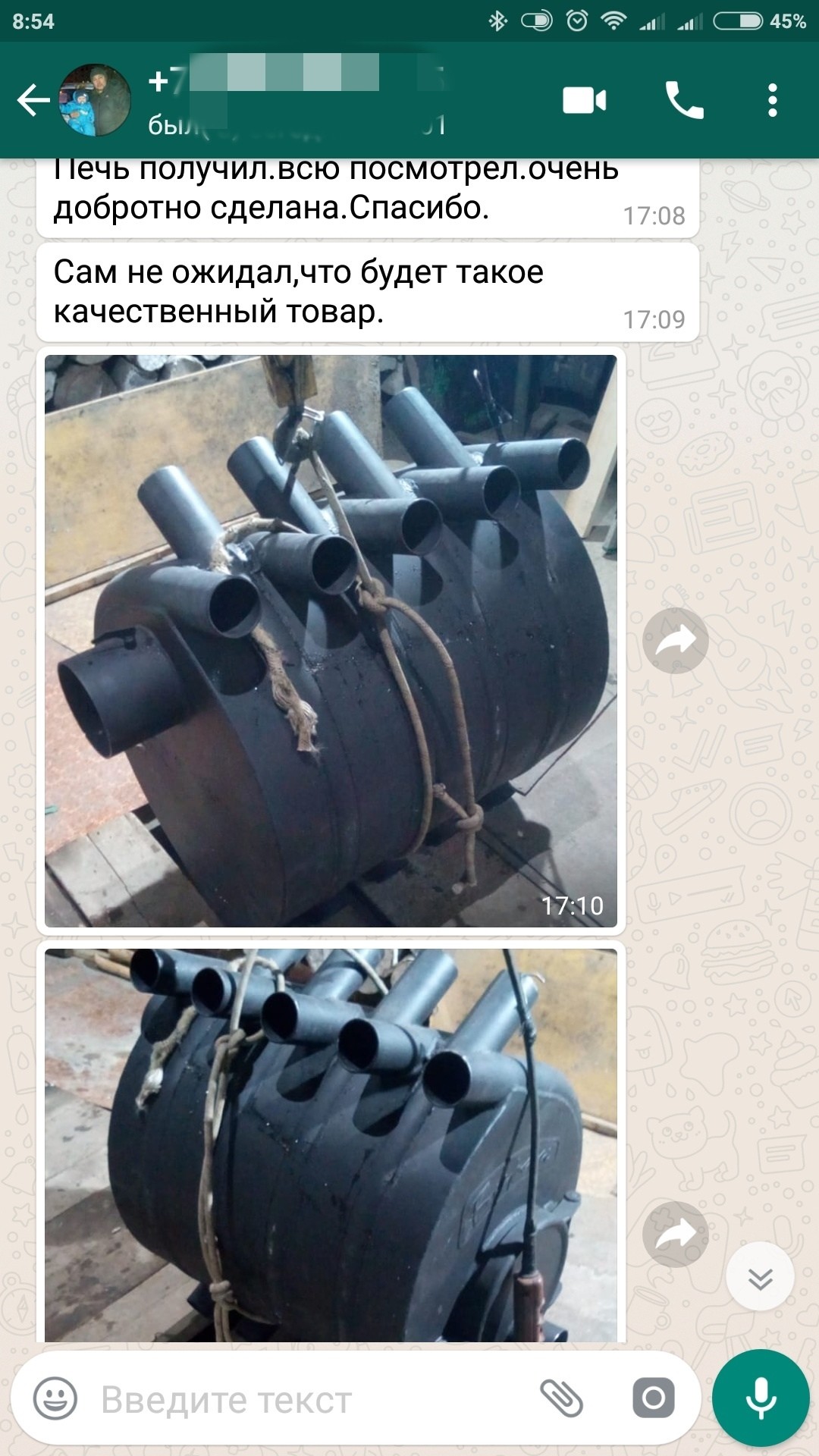Forward the photo sent at 17:10
Screen dimensions: 819x1456
coord(676,641)
